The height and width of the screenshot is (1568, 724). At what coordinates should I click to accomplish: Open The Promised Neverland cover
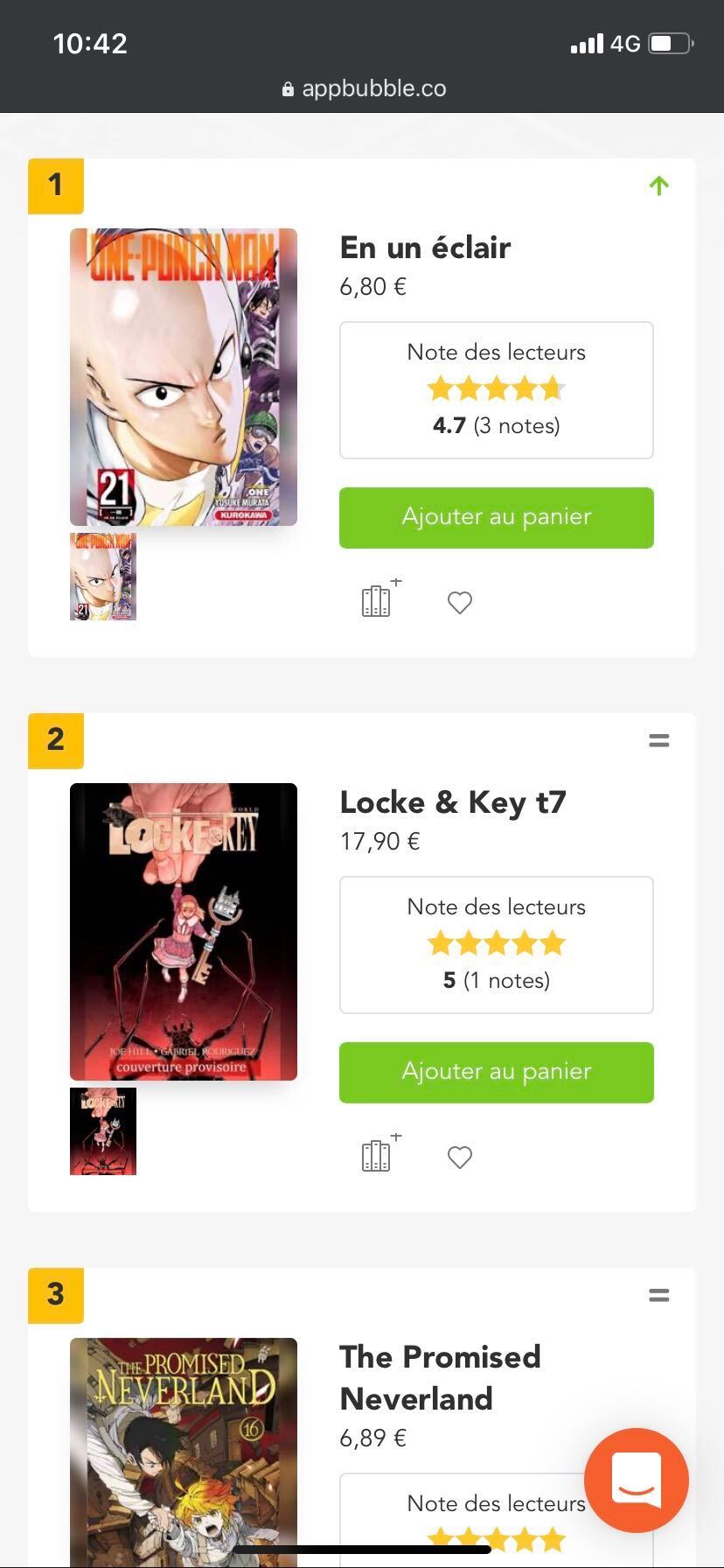(184, 1452)
